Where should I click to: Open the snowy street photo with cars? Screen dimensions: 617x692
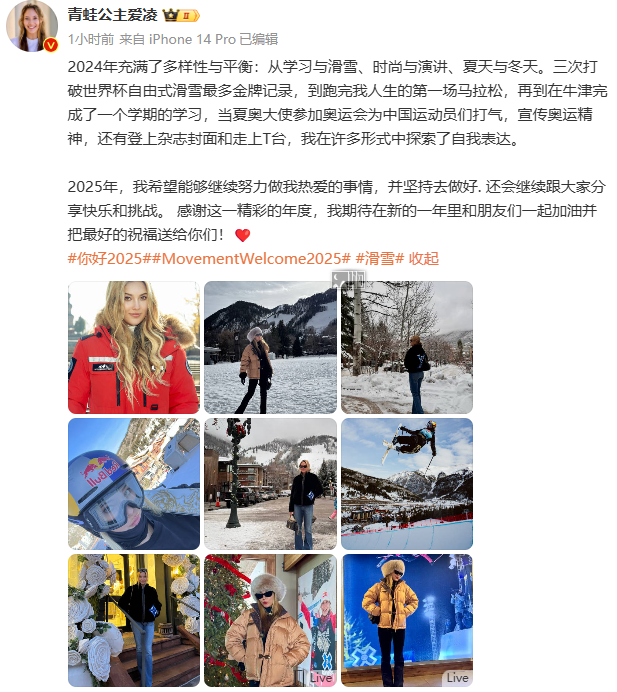pos(270,484)
